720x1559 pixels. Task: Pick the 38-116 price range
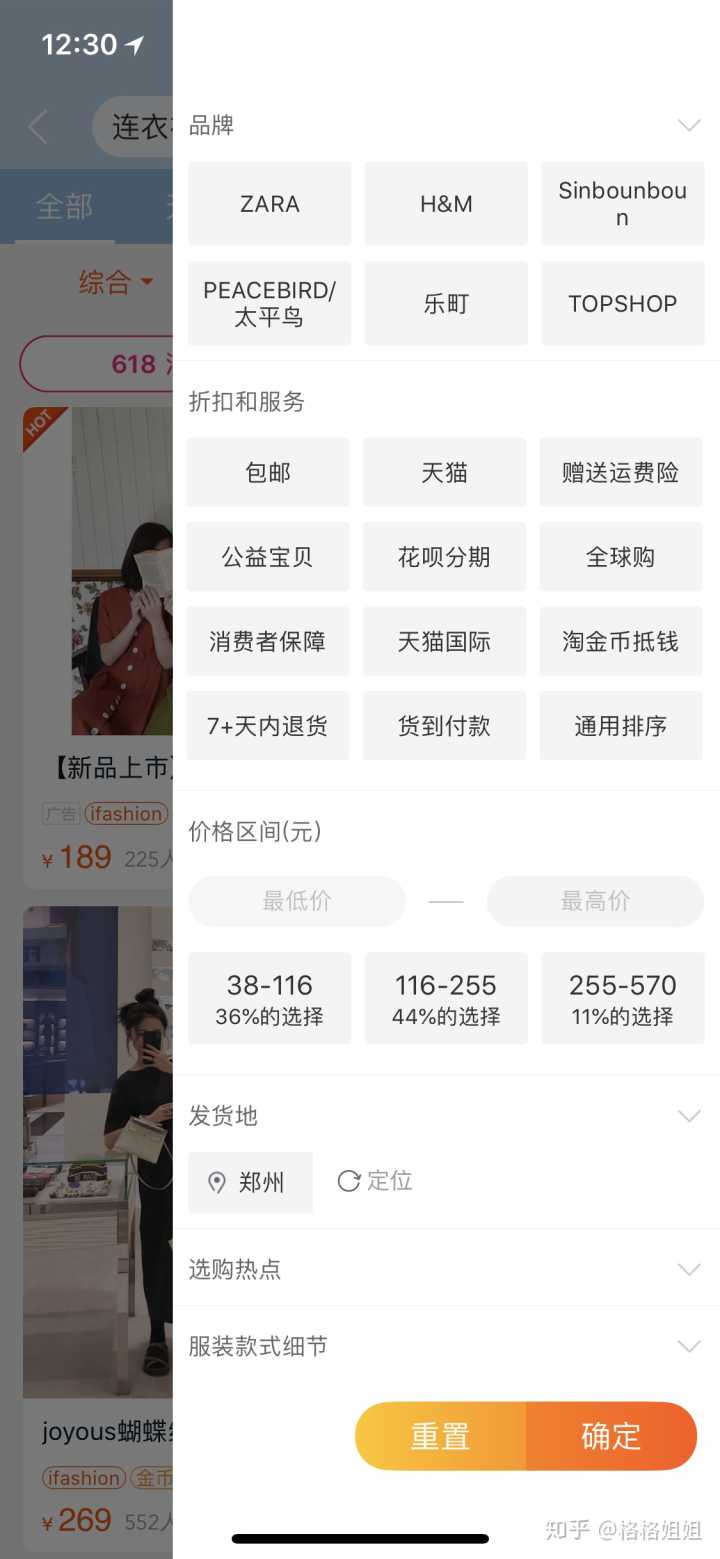click(x=269, y=998)
